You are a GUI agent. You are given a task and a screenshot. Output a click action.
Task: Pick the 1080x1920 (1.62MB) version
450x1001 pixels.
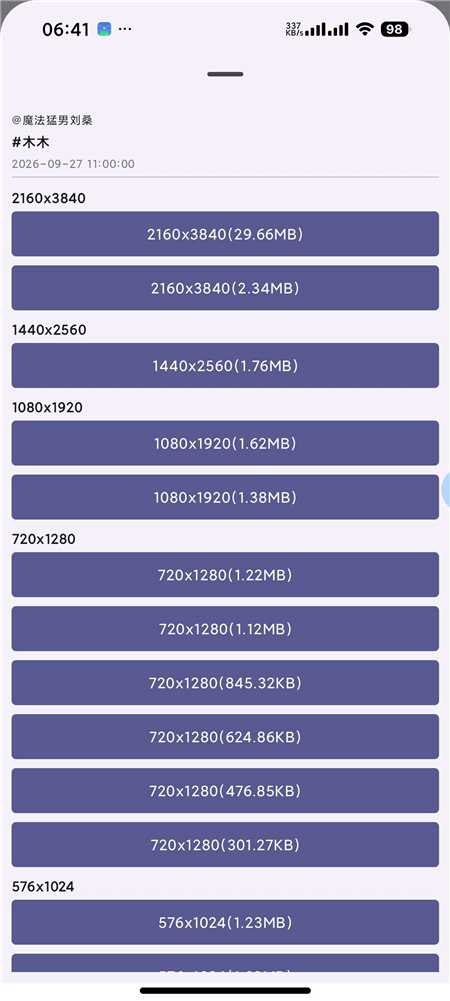pos(225,443)
